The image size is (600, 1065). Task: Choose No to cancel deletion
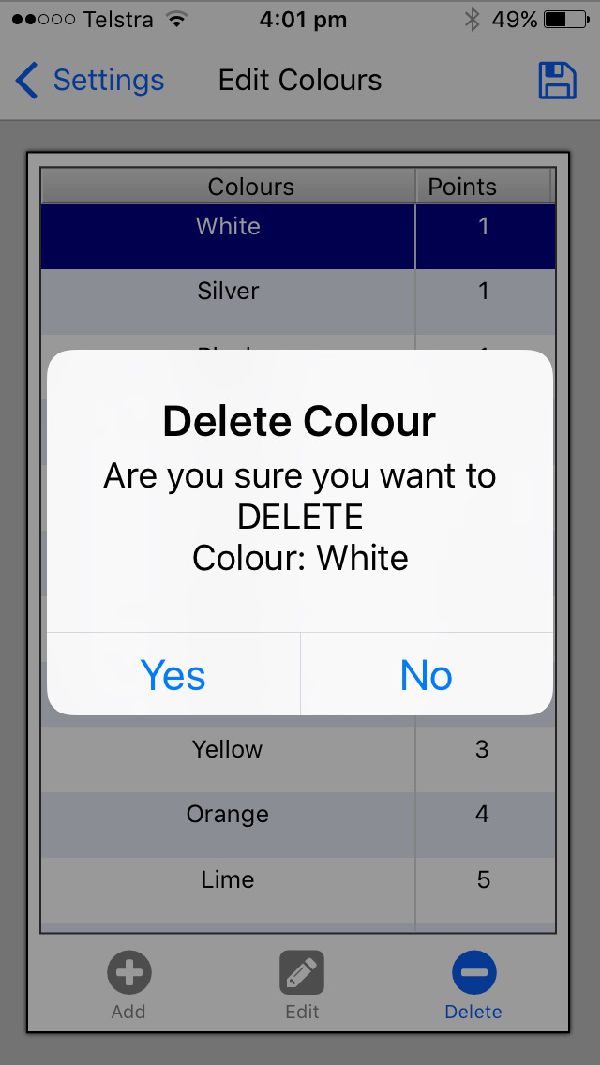(x=426, y=674)
